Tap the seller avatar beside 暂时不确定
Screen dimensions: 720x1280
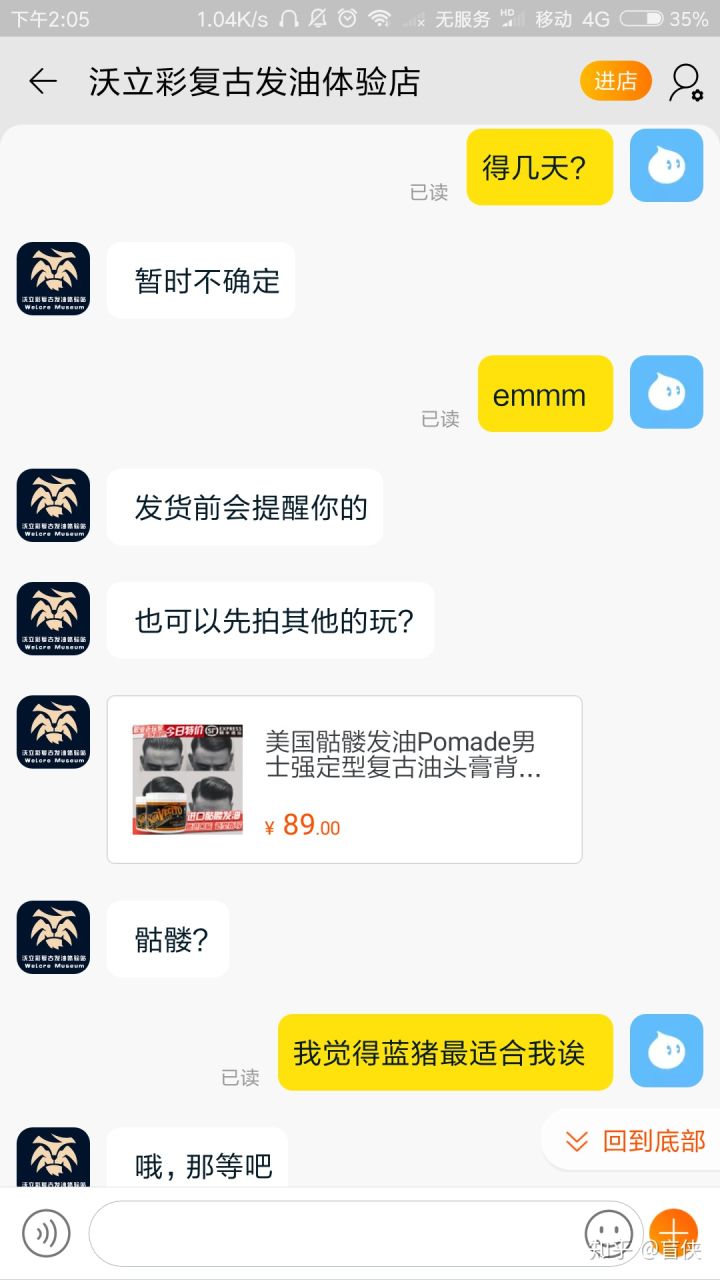[53, 279]
